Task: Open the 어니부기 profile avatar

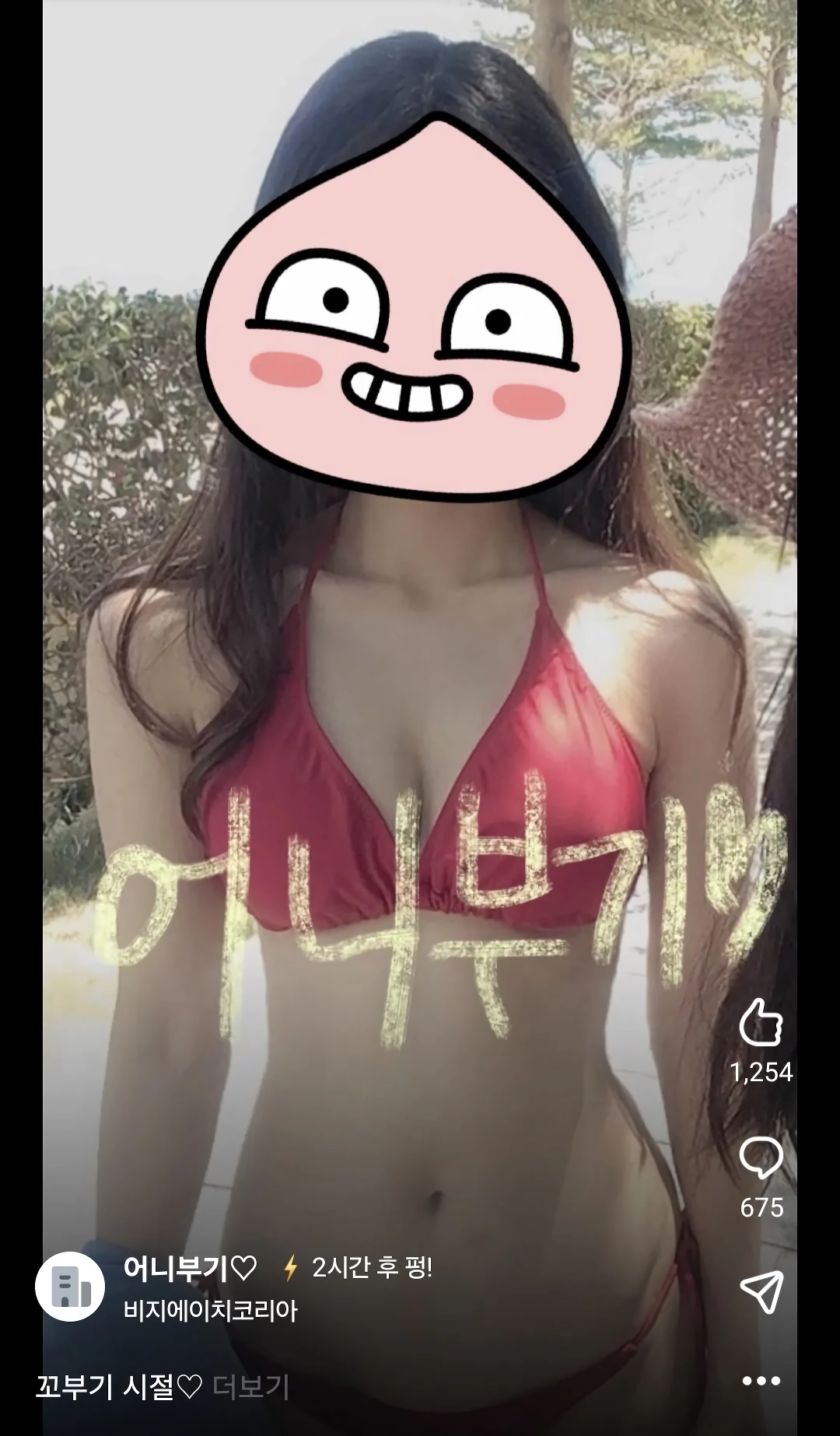Action: [x=70, y=1287]
